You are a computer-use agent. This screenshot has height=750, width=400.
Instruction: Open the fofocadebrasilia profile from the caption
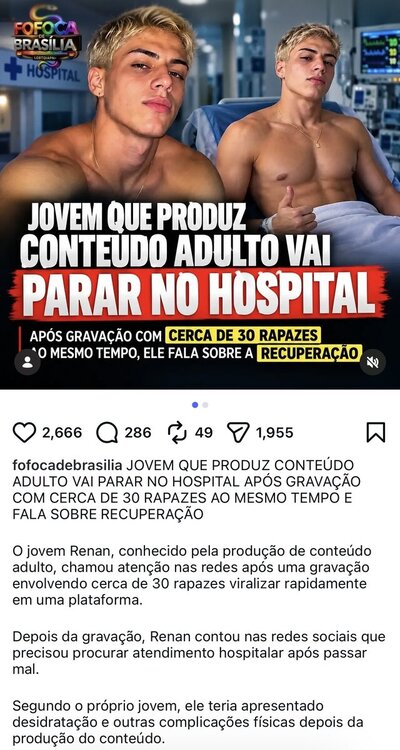click(67, 465)
